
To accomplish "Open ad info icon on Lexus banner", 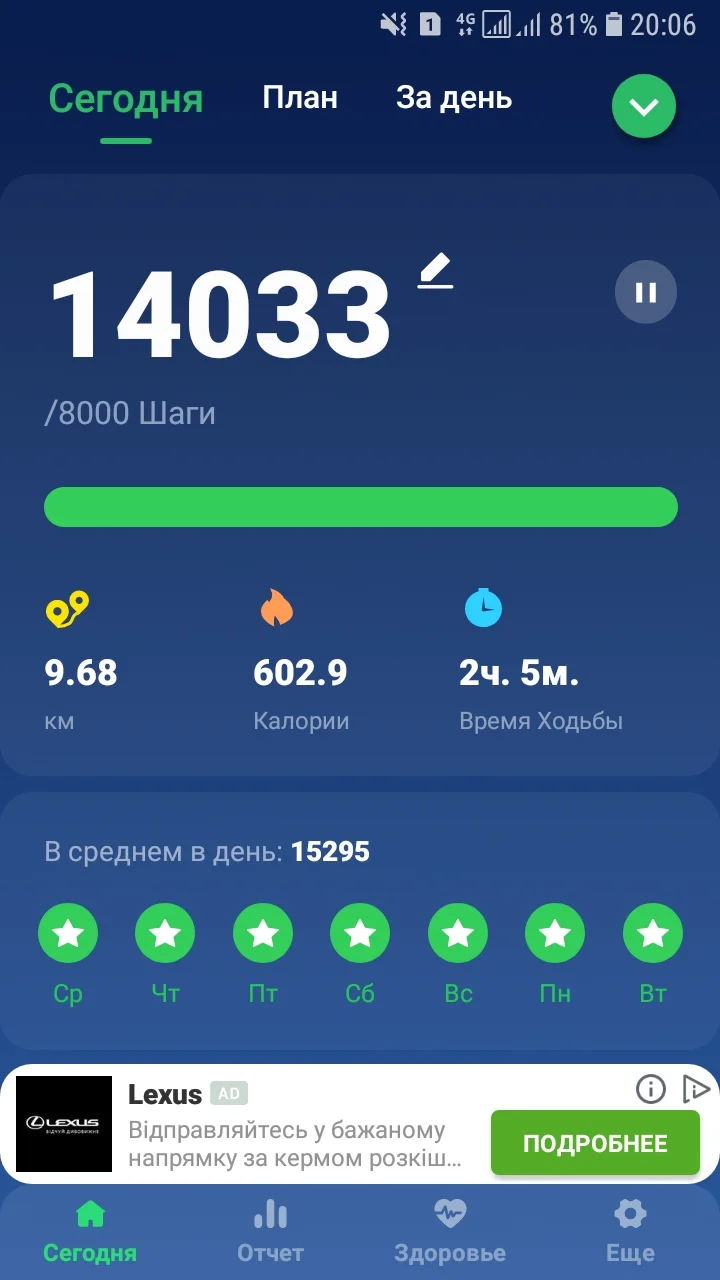I will coord(651,1089).
